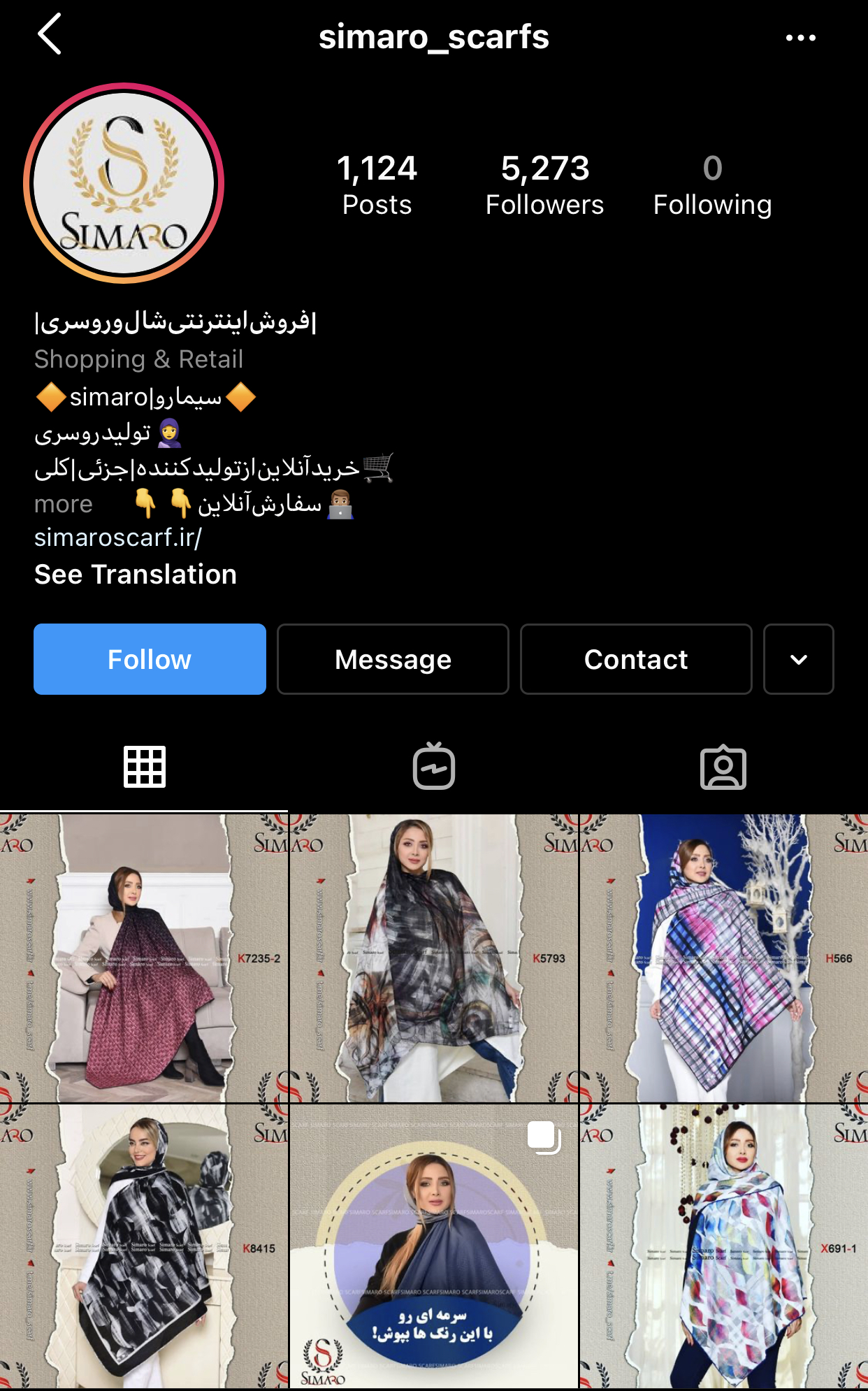Open the 5,273 Followers list
Viewport: 868px width, 1391px height.
point(544,185)
